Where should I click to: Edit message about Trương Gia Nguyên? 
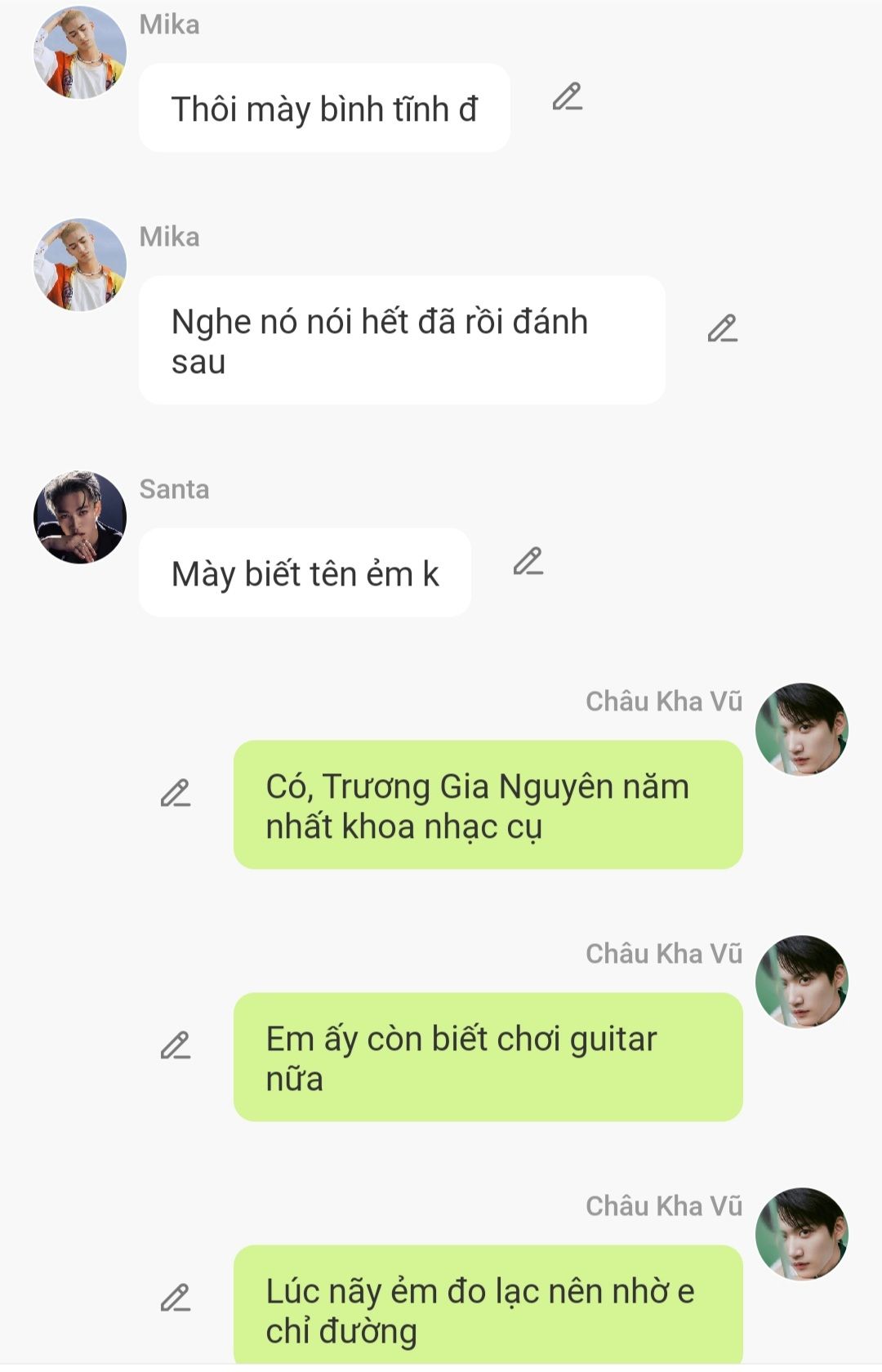175,793
